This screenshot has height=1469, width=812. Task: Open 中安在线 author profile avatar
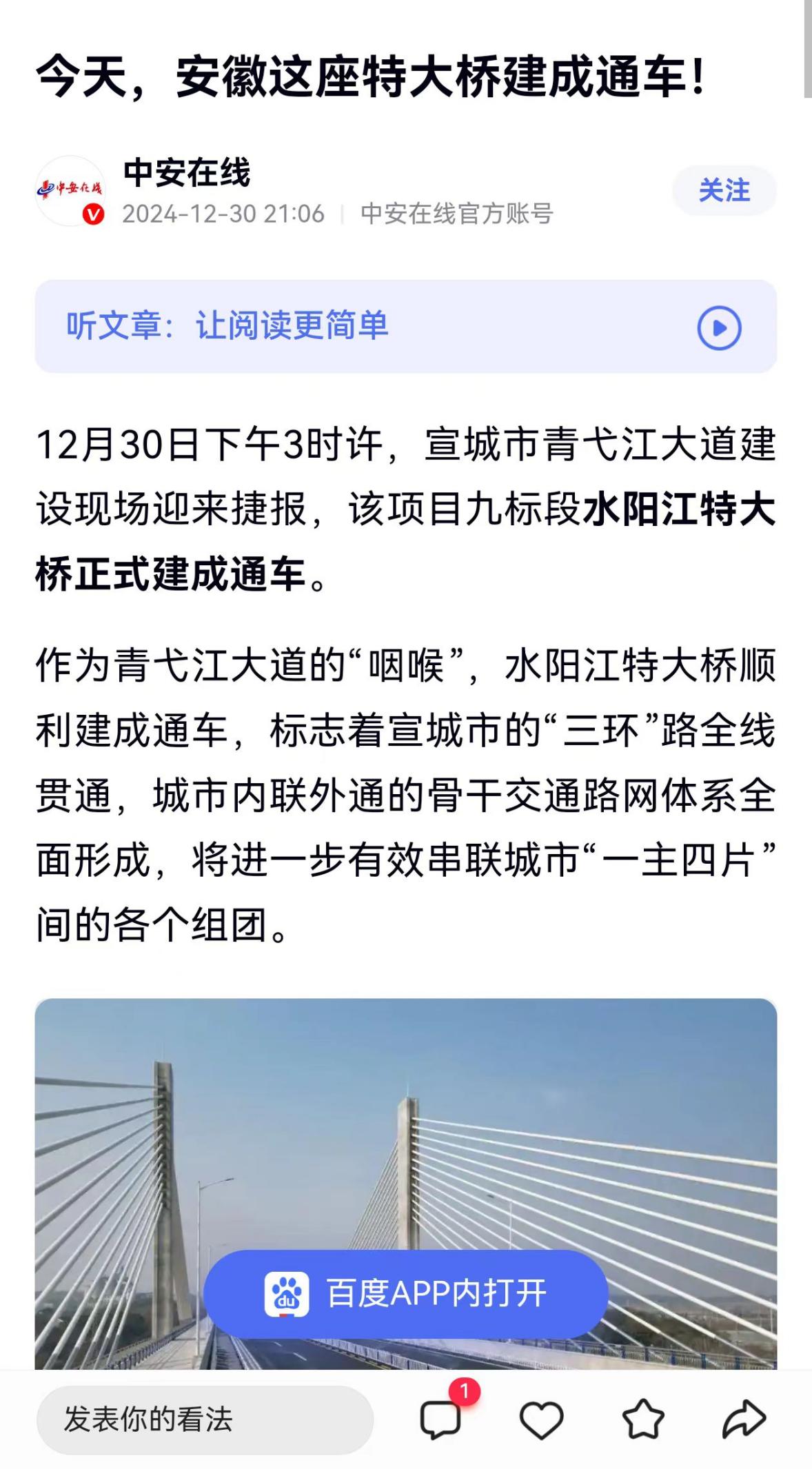[x=70, y=190]
